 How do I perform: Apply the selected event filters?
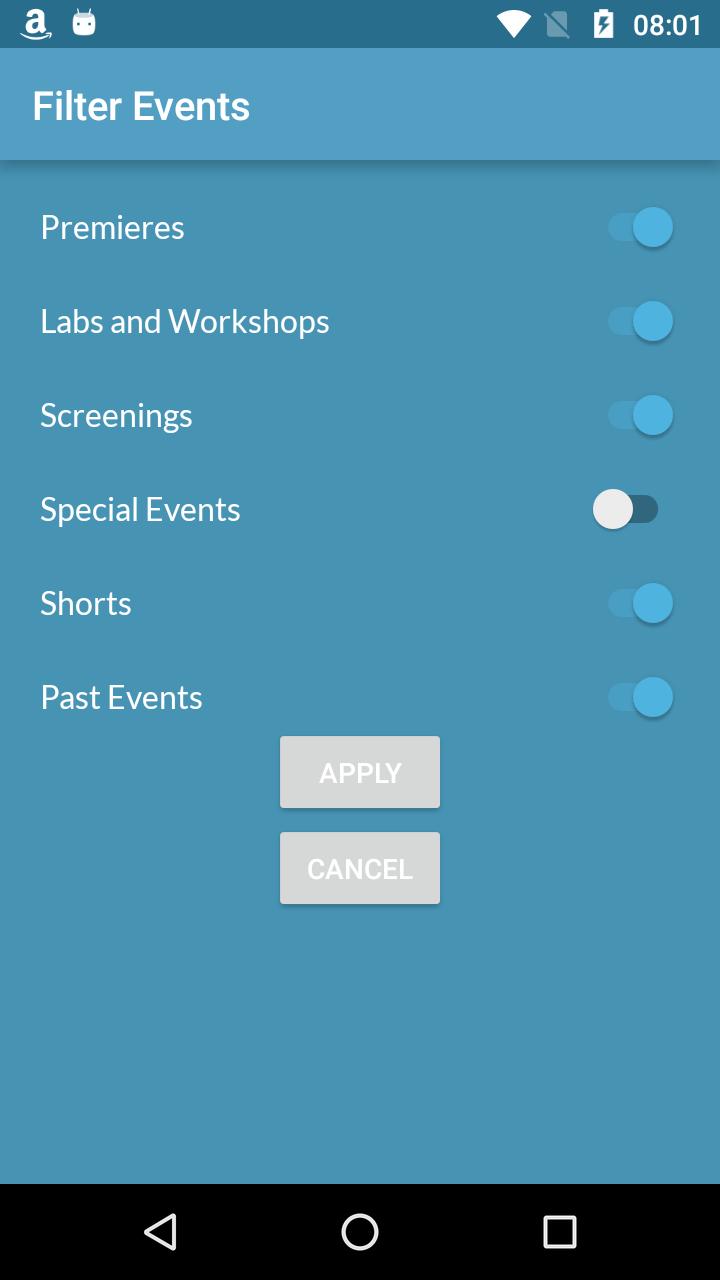coord(360,772)
